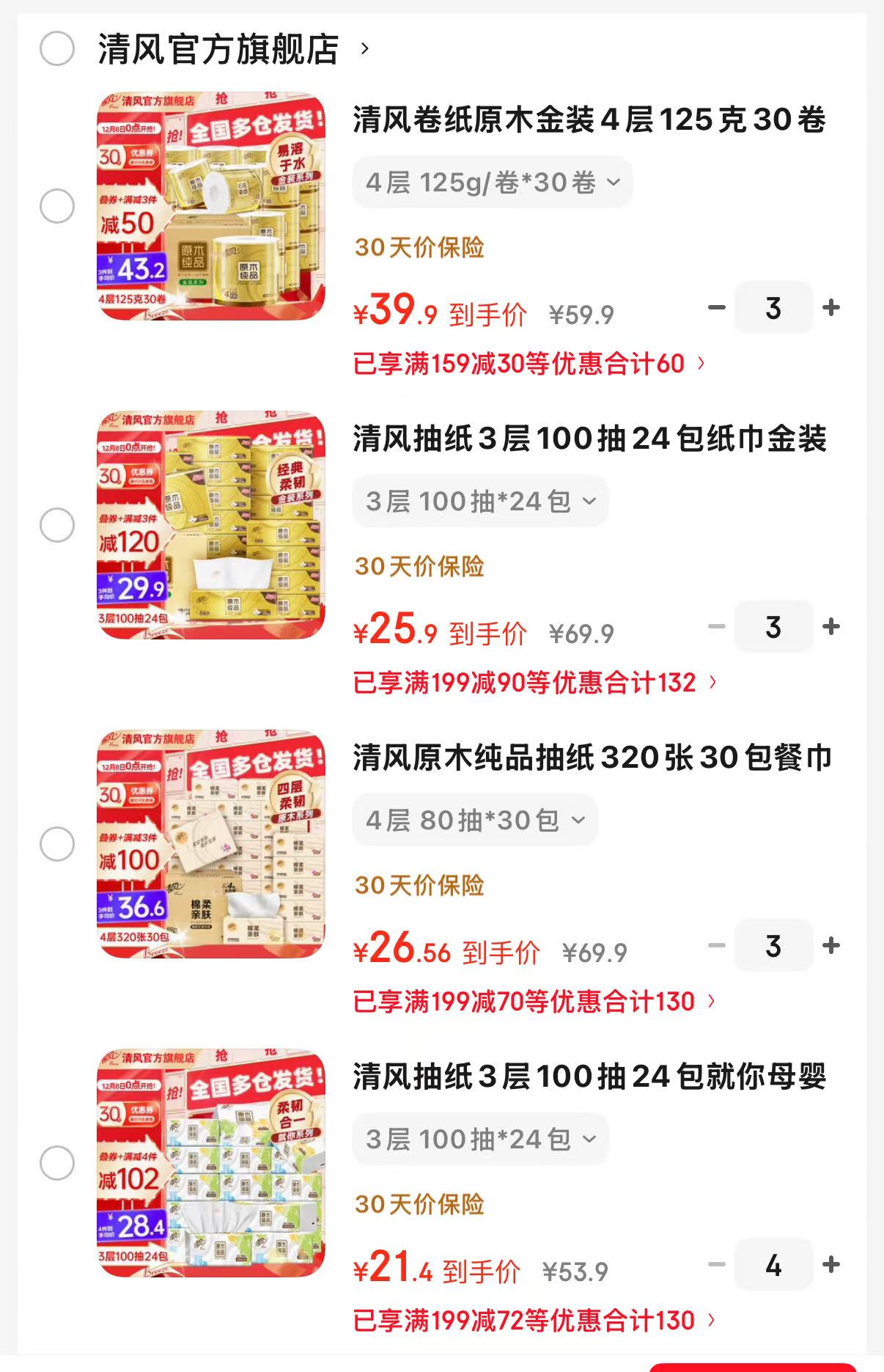Decrease quantity of 清风原木纯品抽纸 item

tap(716, 947)
